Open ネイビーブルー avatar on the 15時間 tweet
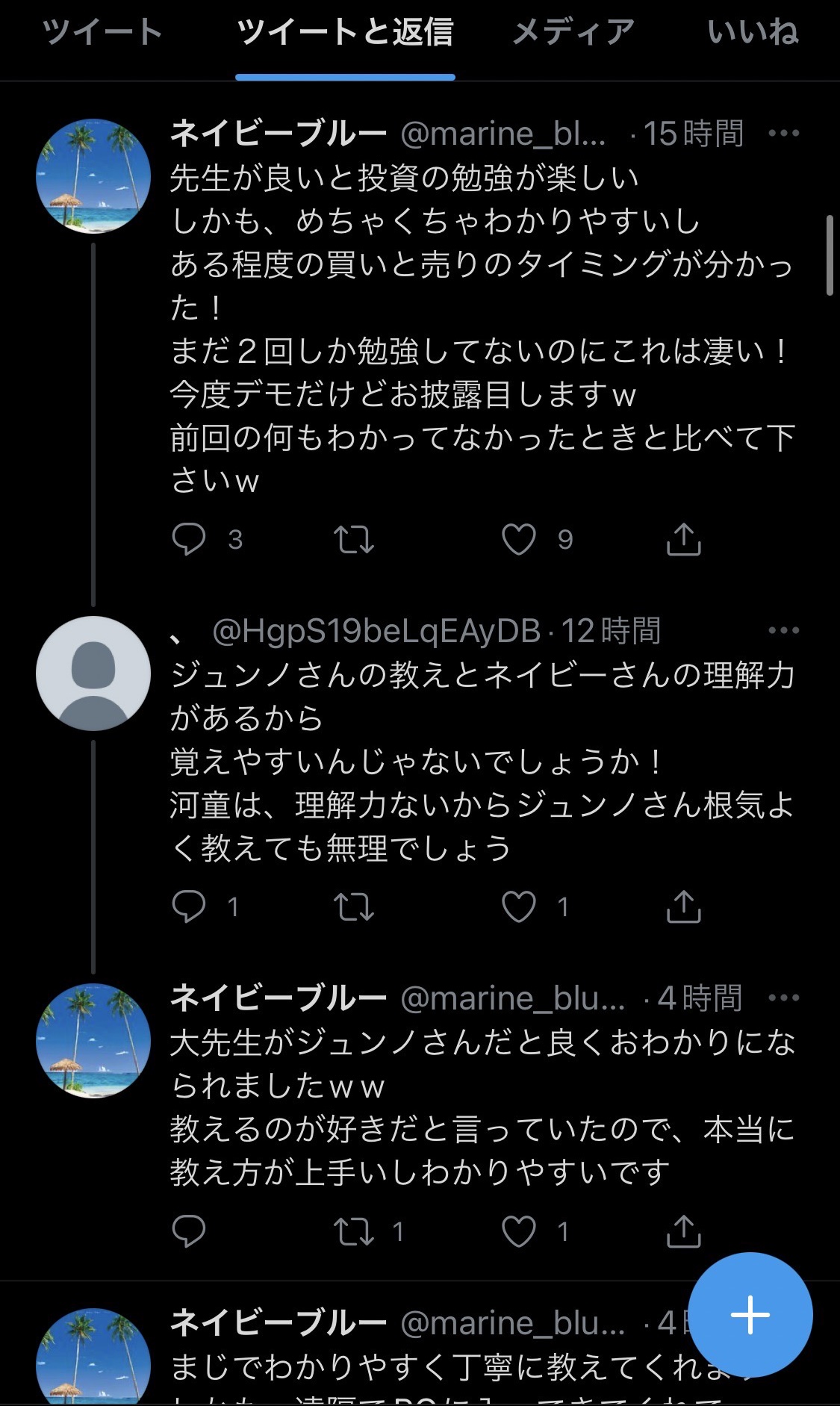 pos(93,176)
